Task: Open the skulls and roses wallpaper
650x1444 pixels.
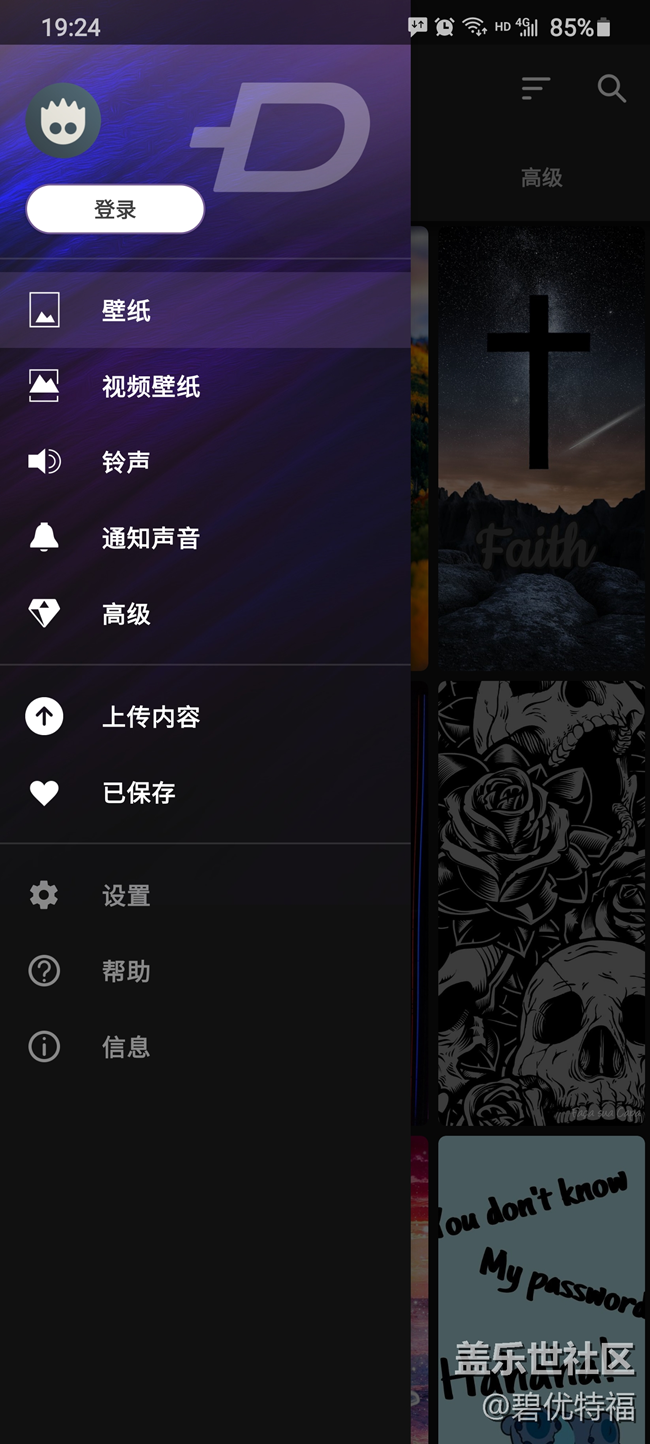Action: pos(541,903)
